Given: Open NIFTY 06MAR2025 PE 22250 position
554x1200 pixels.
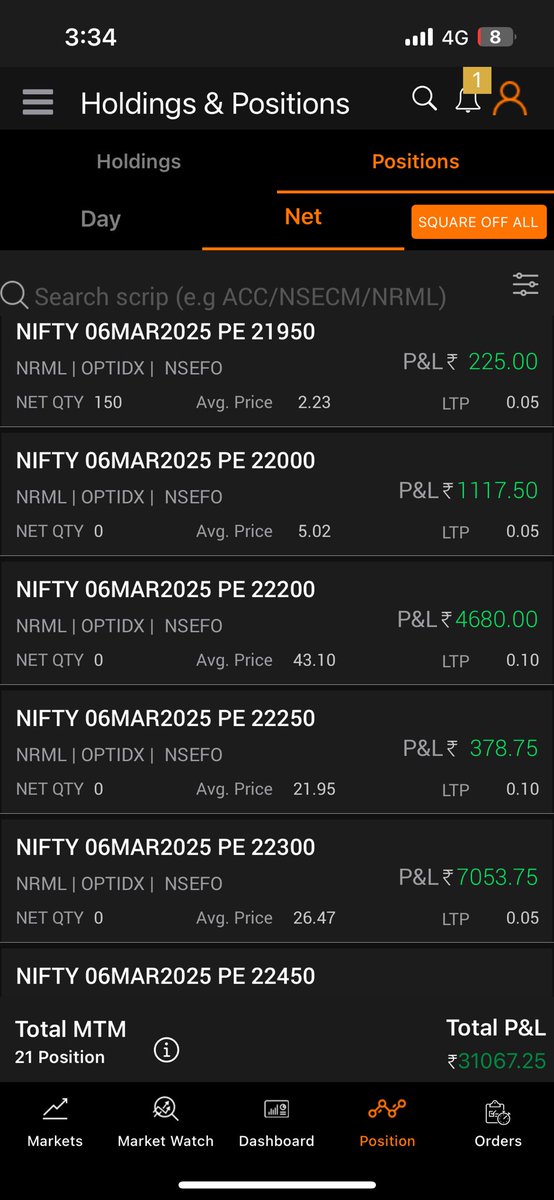Looking at the screenshot, I should (277, 752).
